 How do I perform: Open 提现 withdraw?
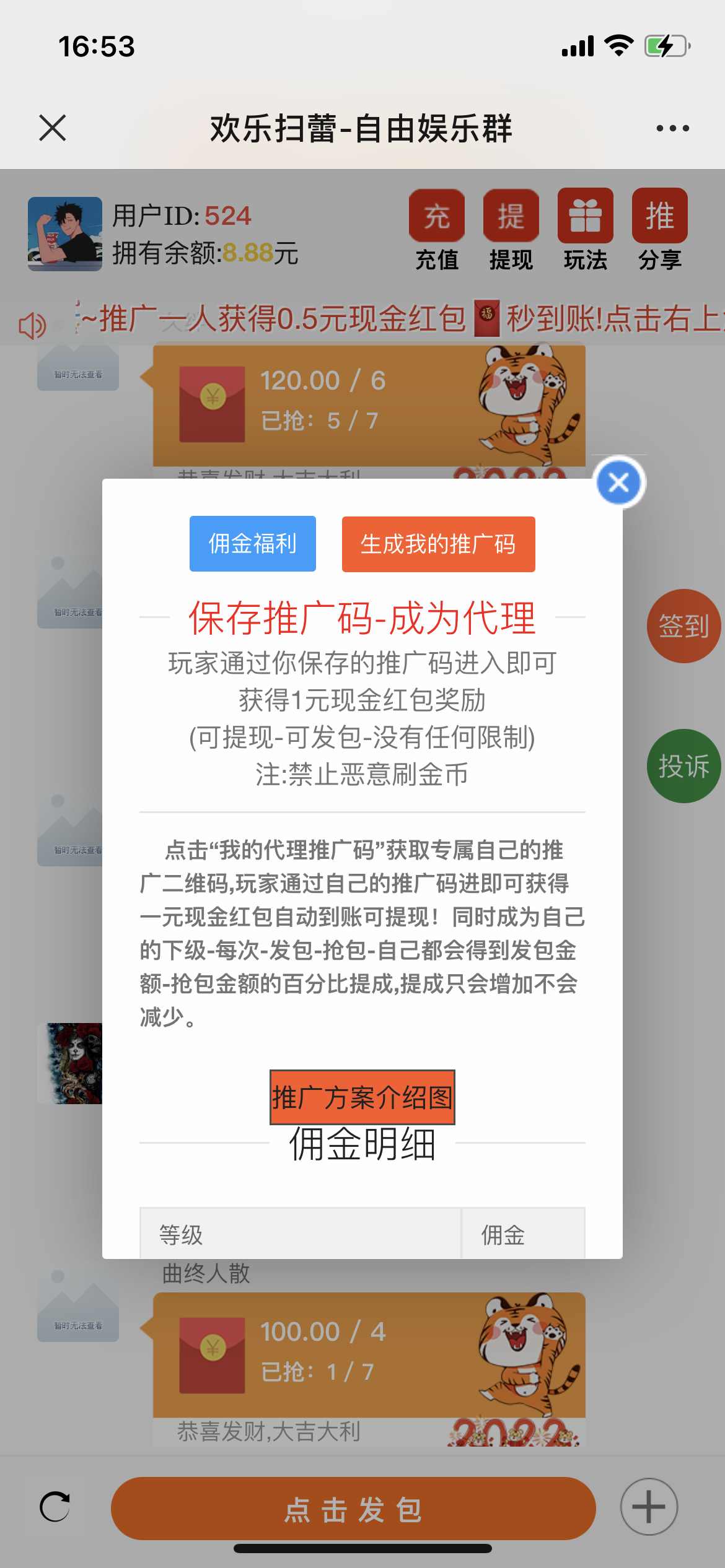(x=511, y=230)
